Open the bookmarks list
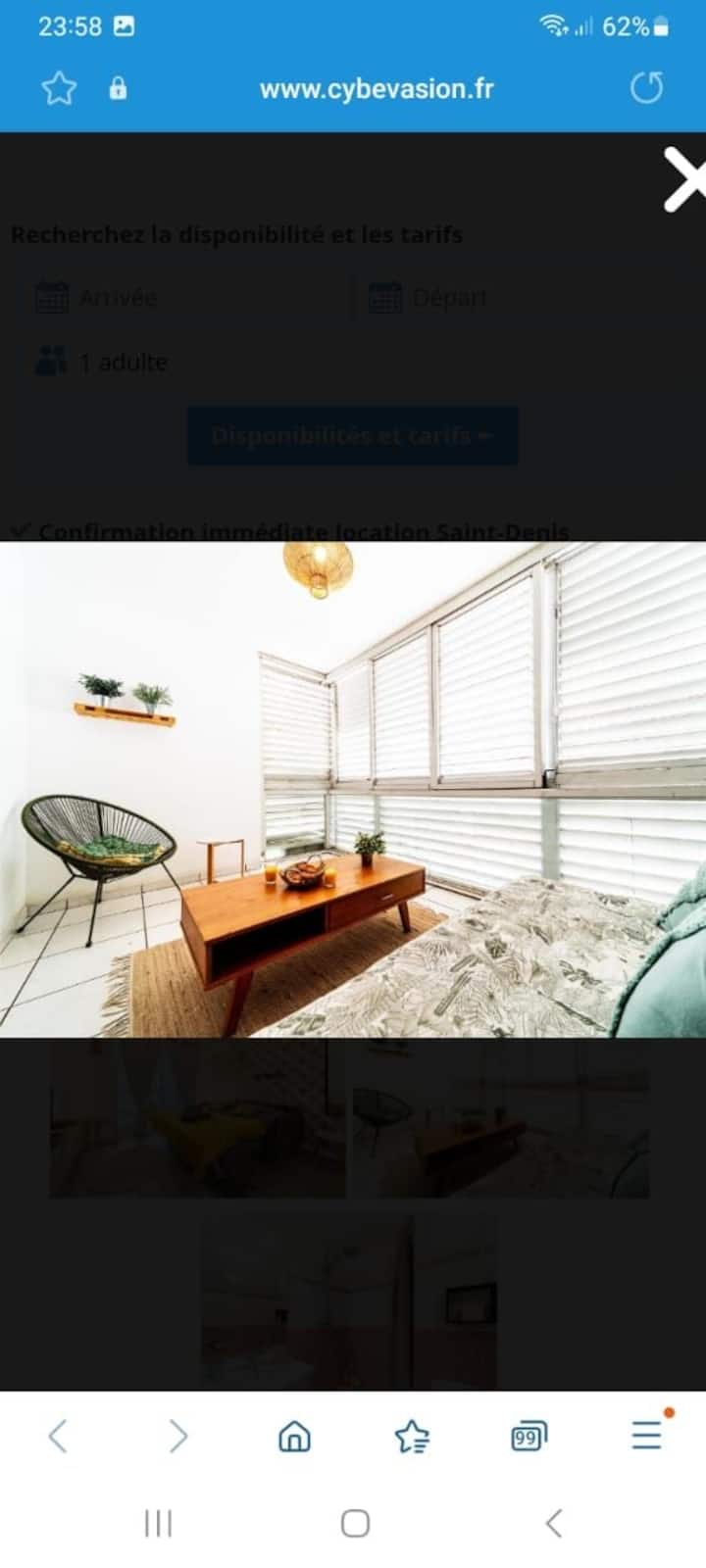Screen dimensions: 706x1568 click(412, 1437)
